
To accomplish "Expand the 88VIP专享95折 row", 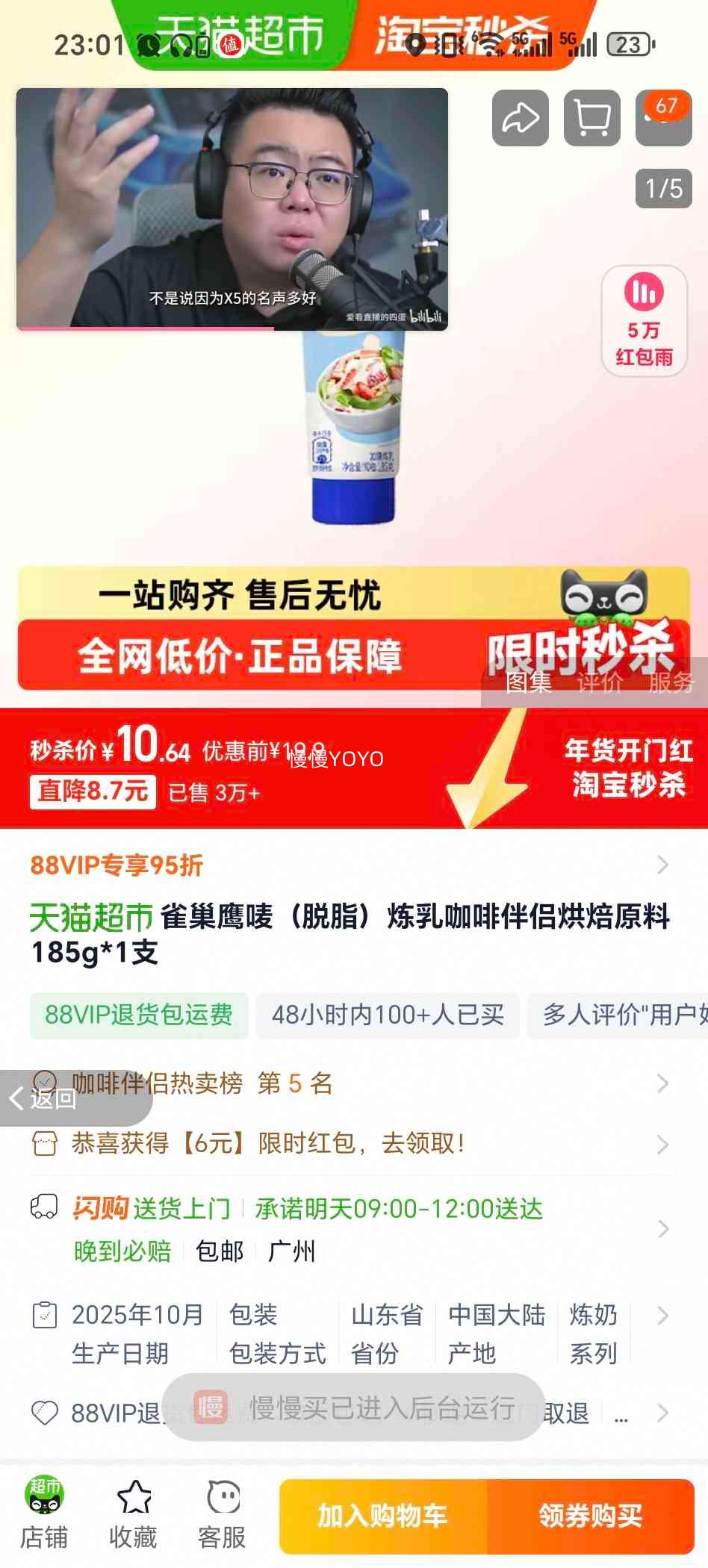I will pyautogui.click(x=662, y=864).
